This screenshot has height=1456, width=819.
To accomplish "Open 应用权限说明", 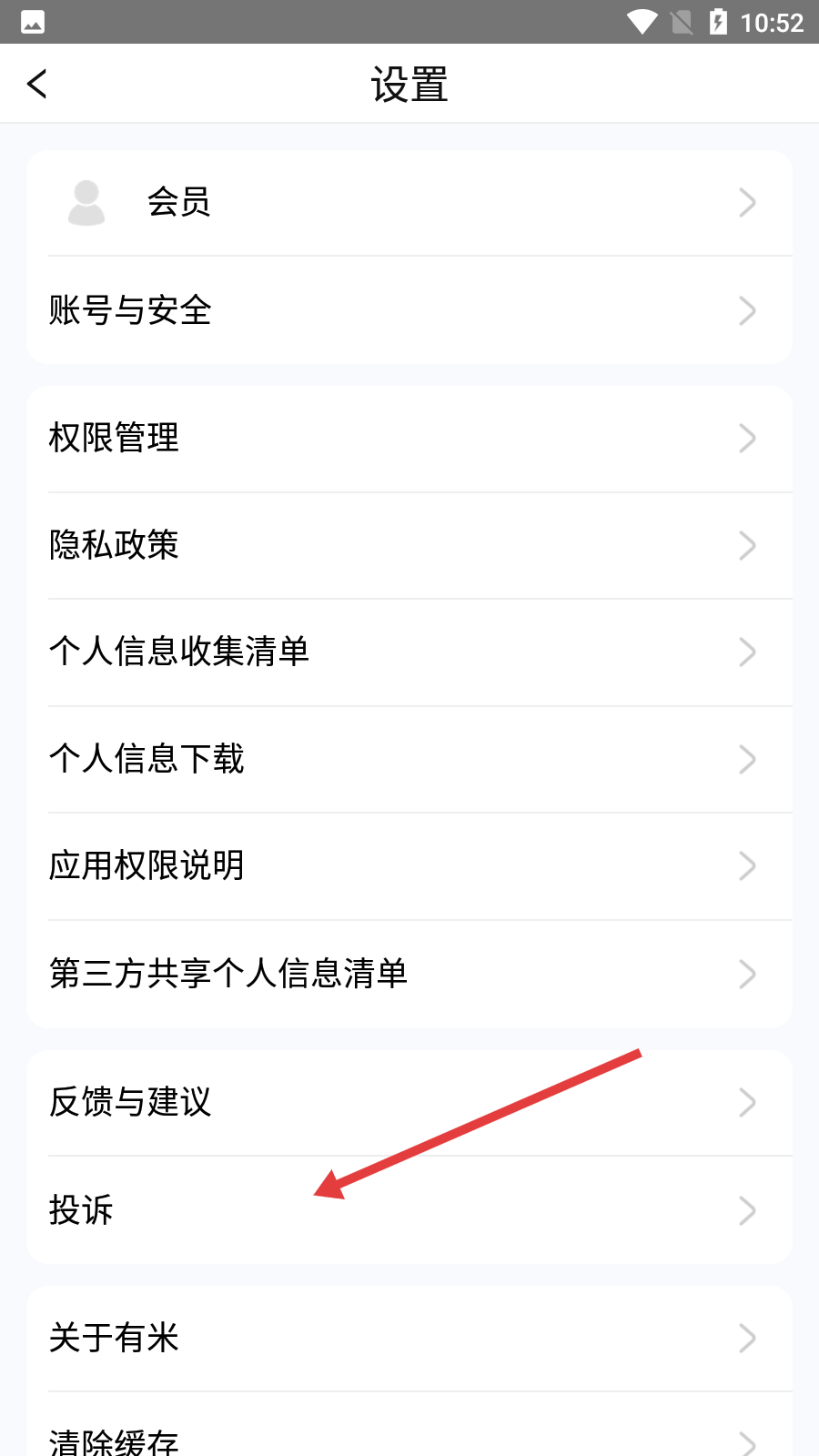I will [409, 865].
